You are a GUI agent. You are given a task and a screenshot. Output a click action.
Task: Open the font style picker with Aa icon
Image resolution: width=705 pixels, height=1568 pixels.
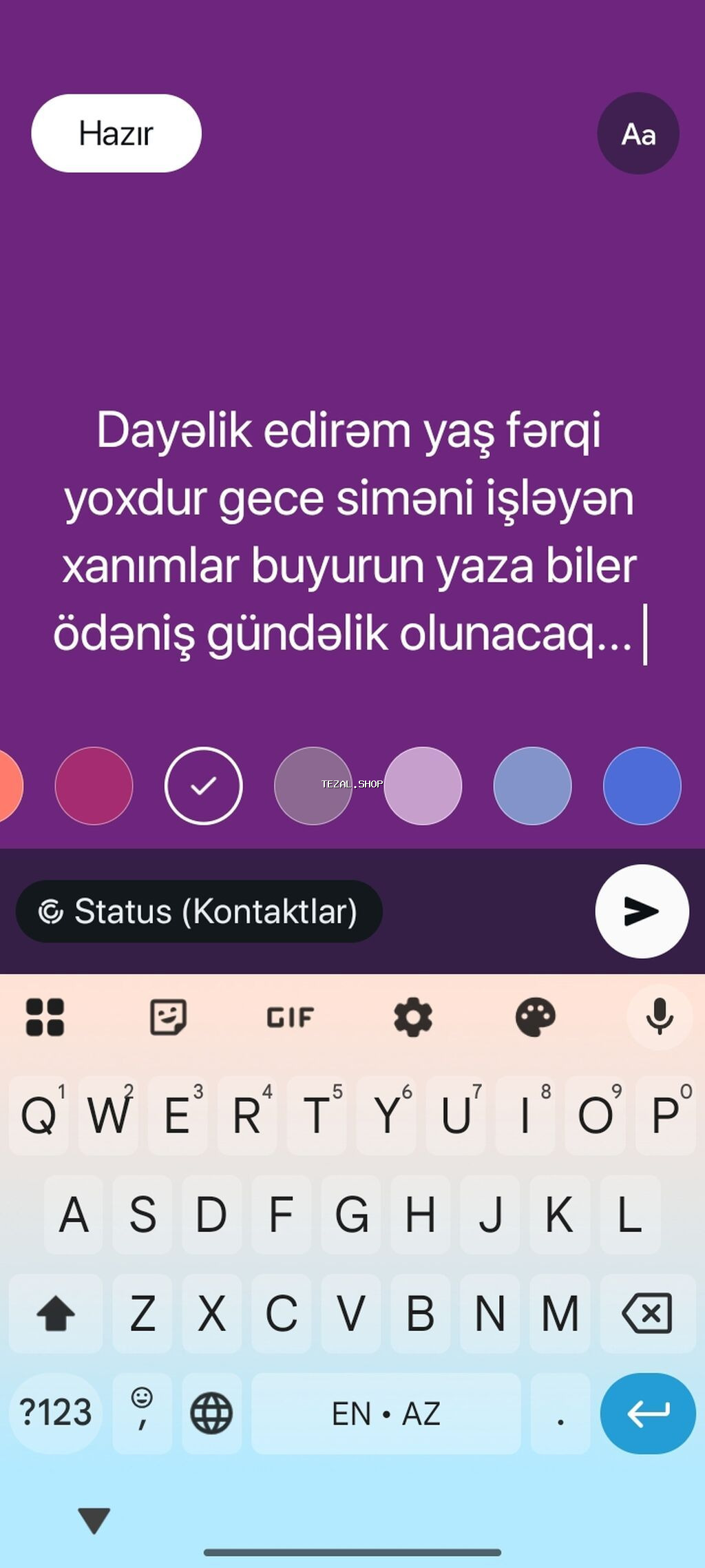[x=638, y=134]
